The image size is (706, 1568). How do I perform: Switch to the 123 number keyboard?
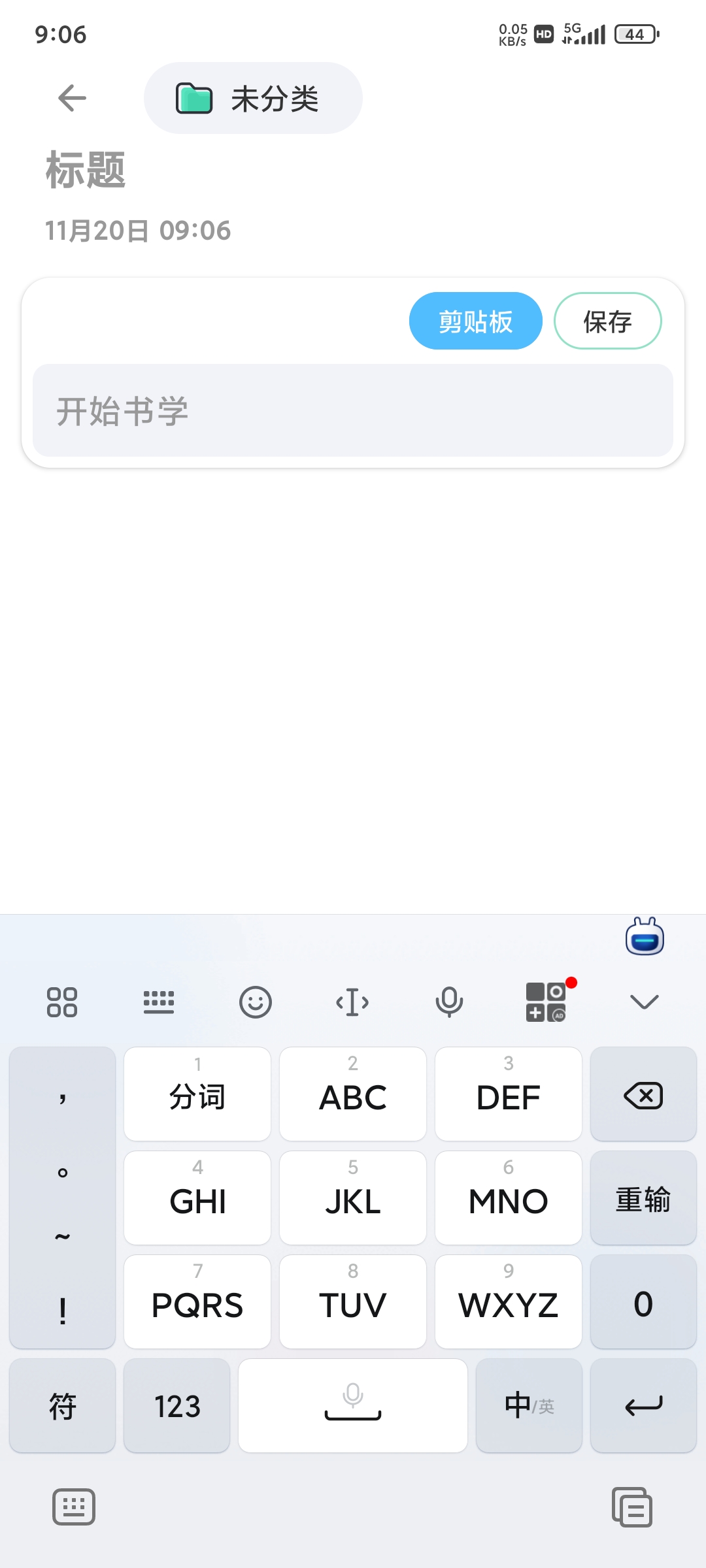tap(176, 1405)
